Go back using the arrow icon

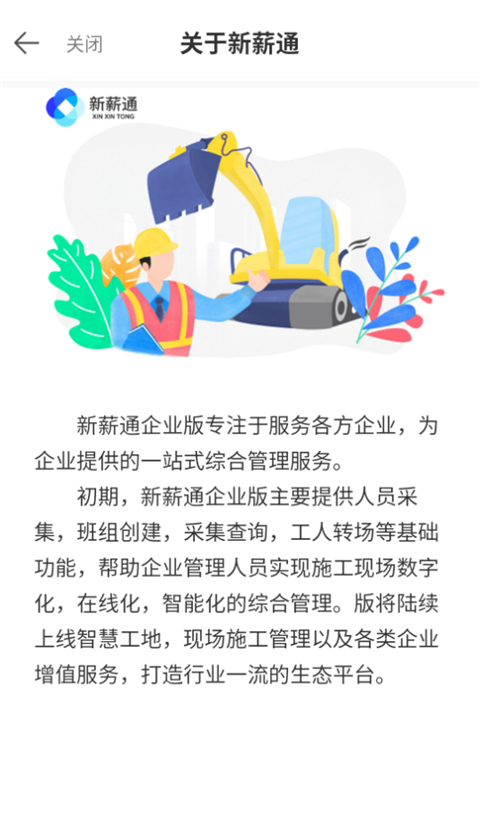coord(26,43)
